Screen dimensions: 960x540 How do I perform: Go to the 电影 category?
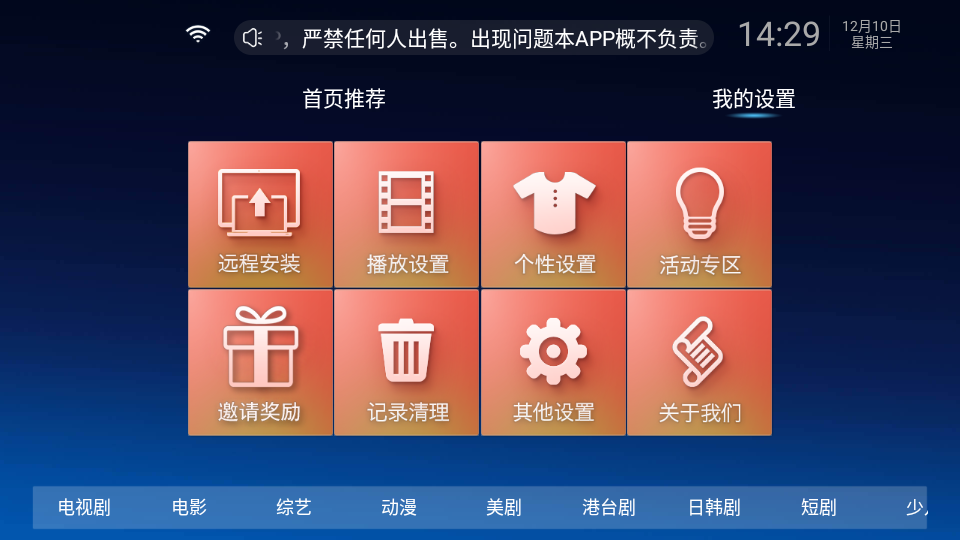tap(189, 507)
